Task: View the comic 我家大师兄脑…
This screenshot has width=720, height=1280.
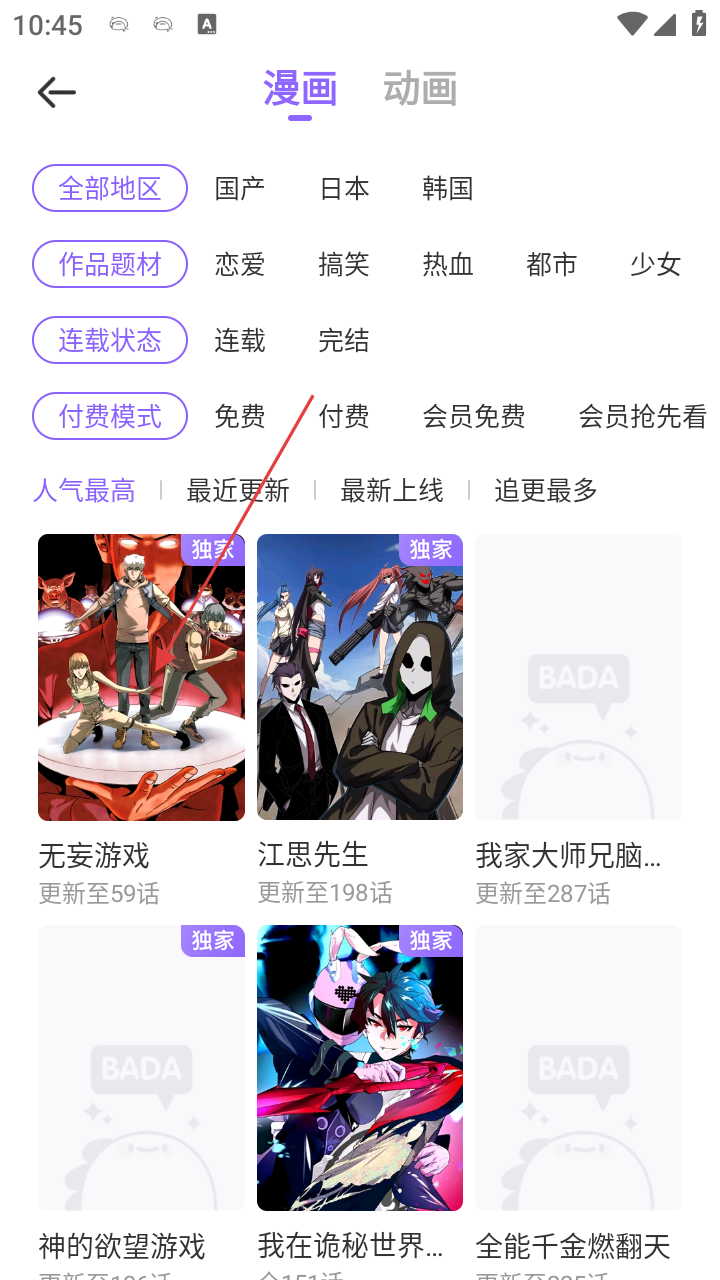Action: coord(578,678)
